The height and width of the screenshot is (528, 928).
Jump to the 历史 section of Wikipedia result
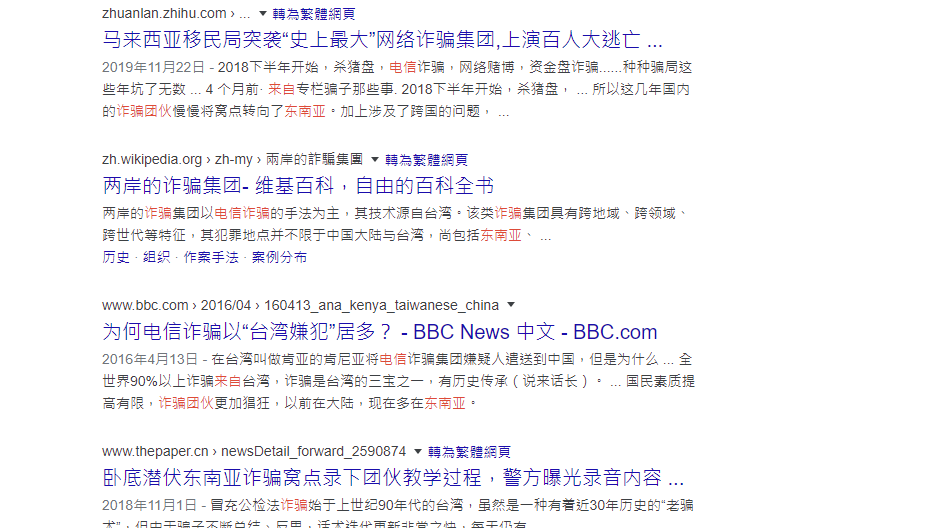tap(116, 257)
